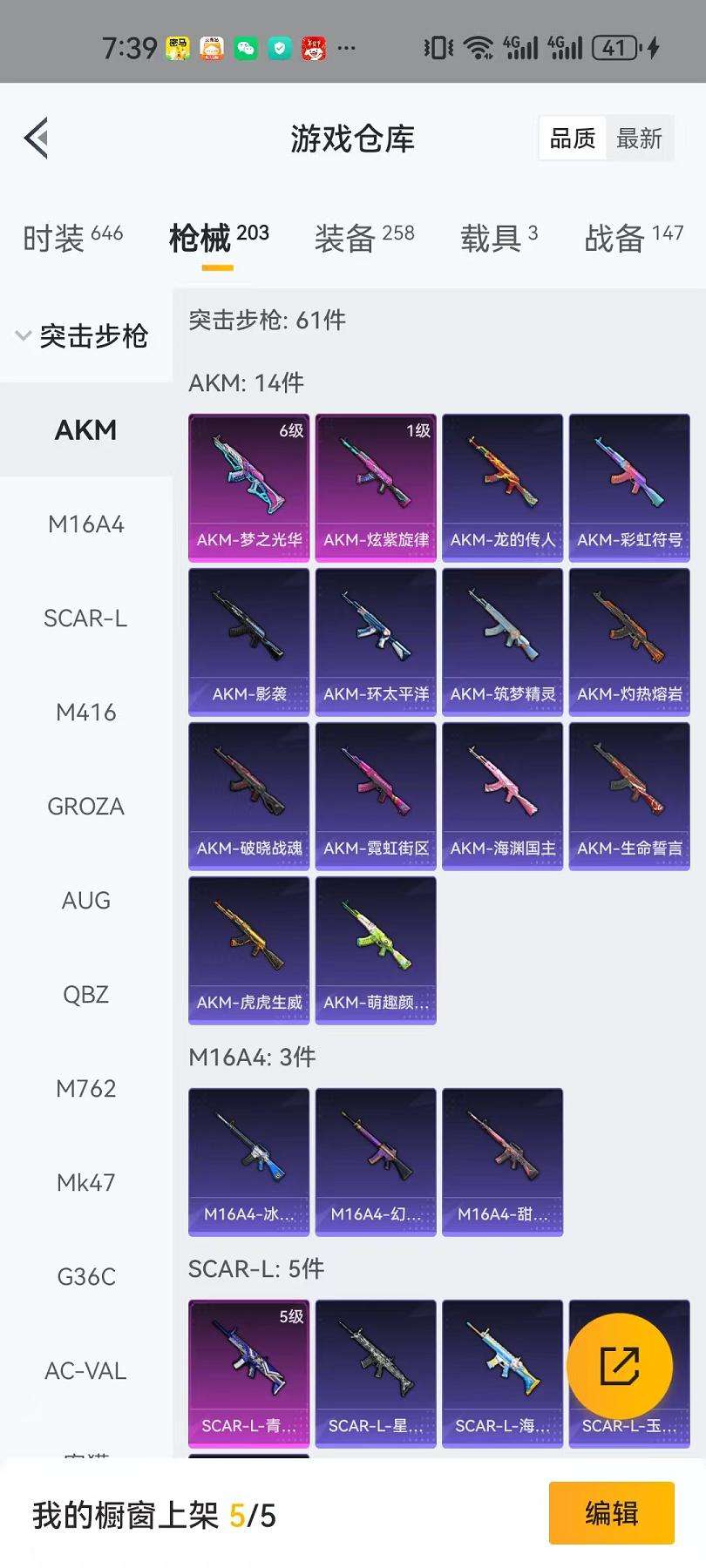View the AKM-影袭 skin
This screenshot has width=706, height=1568.
coord(249,642)
